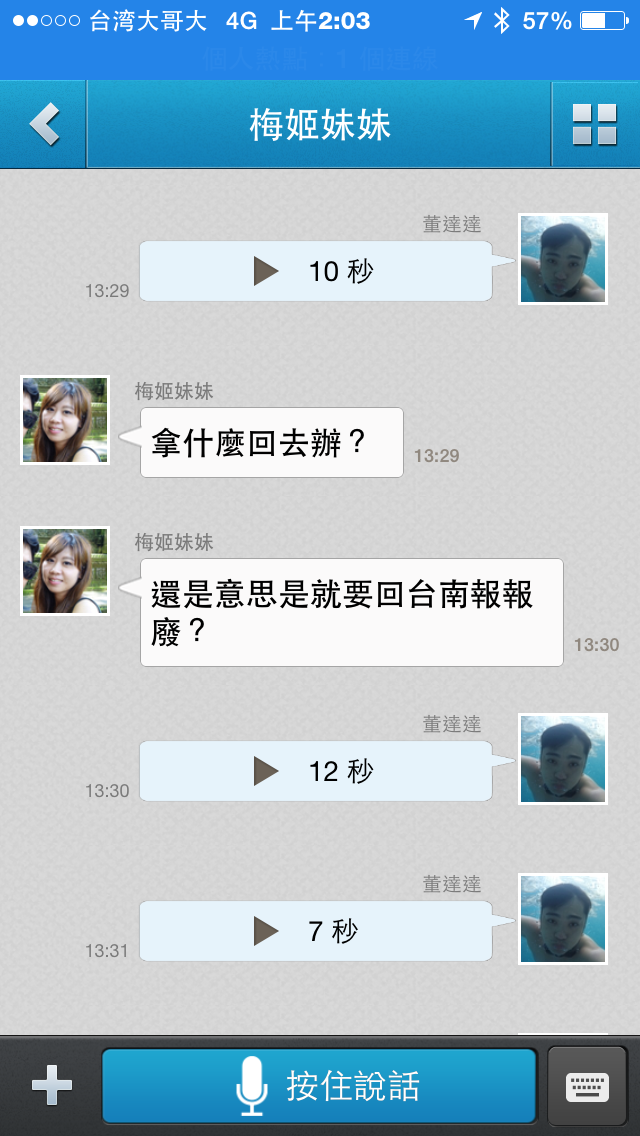Tap the 按住說話 voice record button
Viewport: 640px width, 1136px height.
pyautogui.click(x=319, y=1086)
